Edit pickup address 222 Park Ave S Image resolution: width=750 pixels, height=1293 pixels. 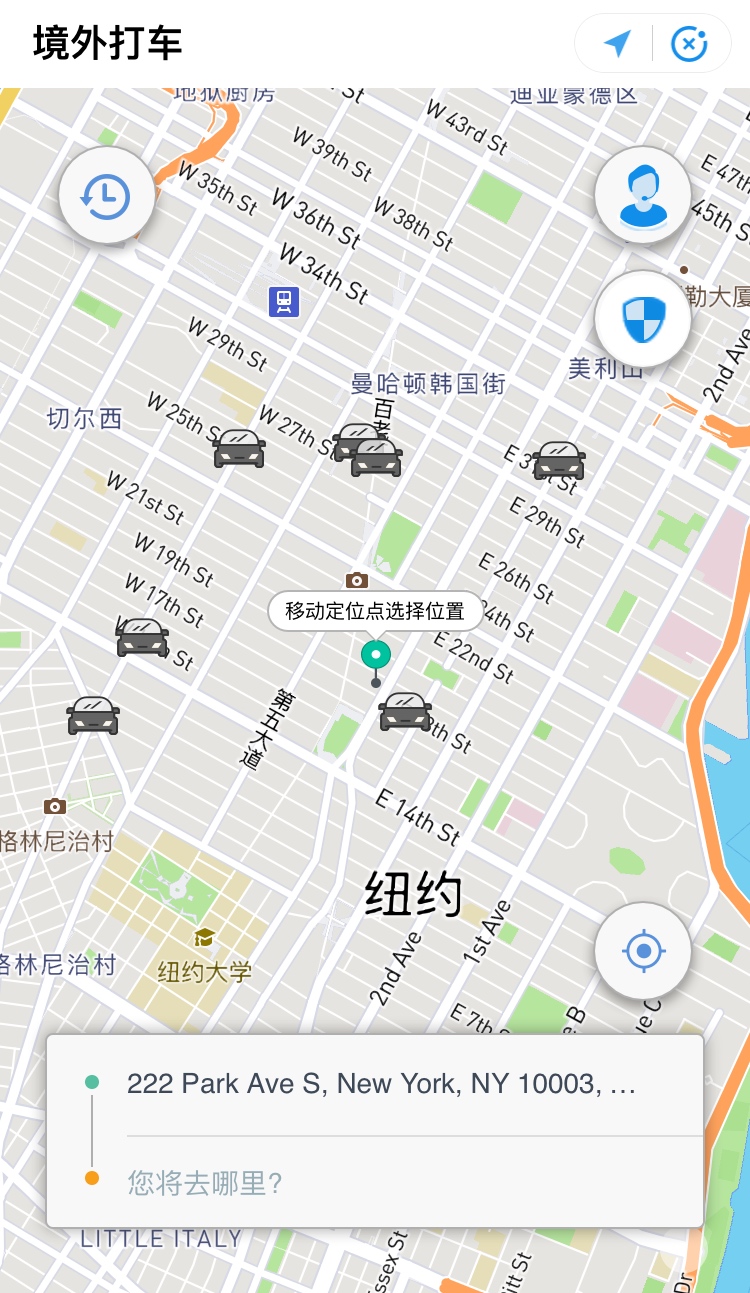click(381, 1084)
